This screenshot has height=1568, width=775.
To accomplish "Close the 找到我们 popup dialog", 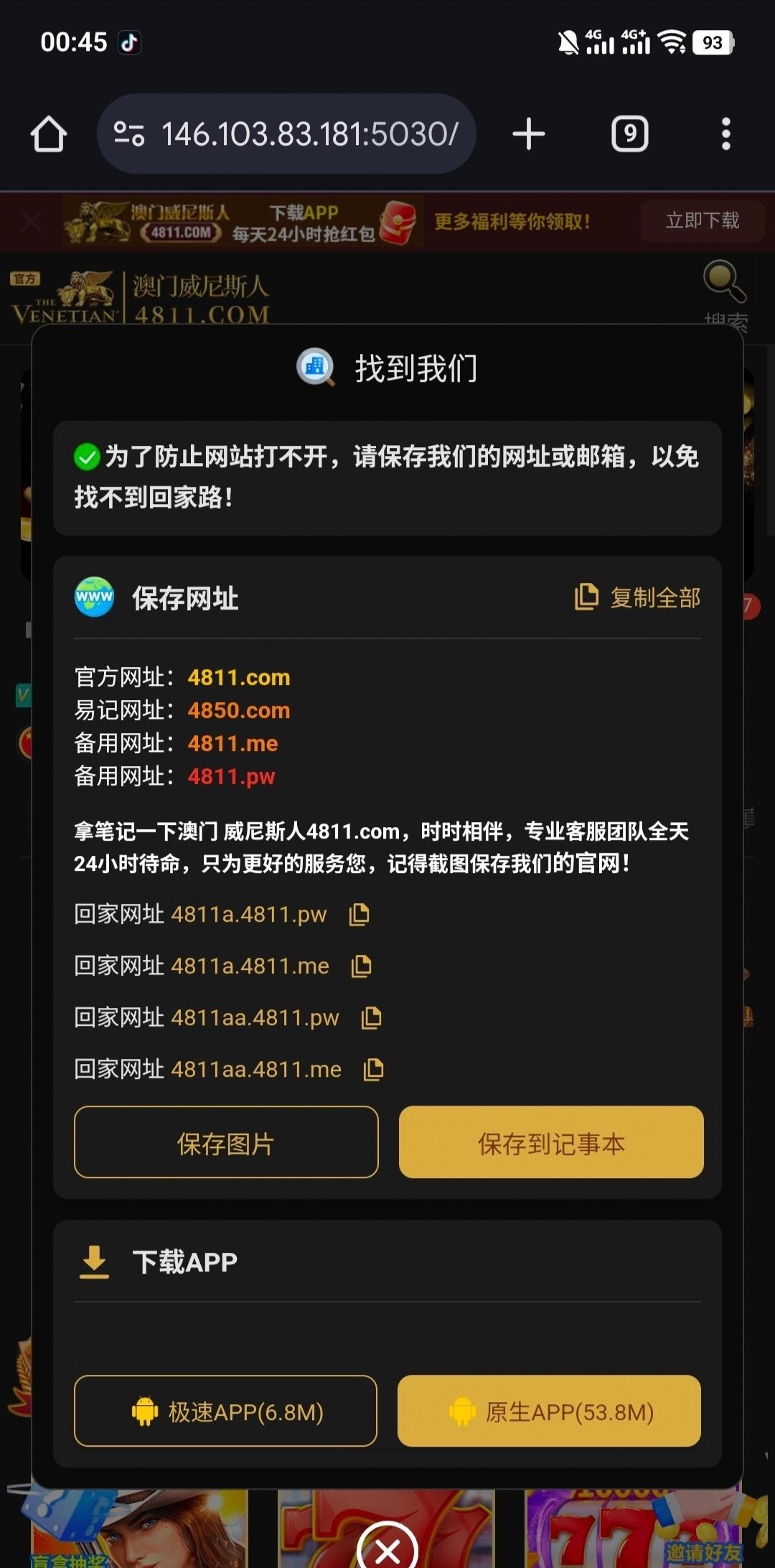I will (387, 1551).
